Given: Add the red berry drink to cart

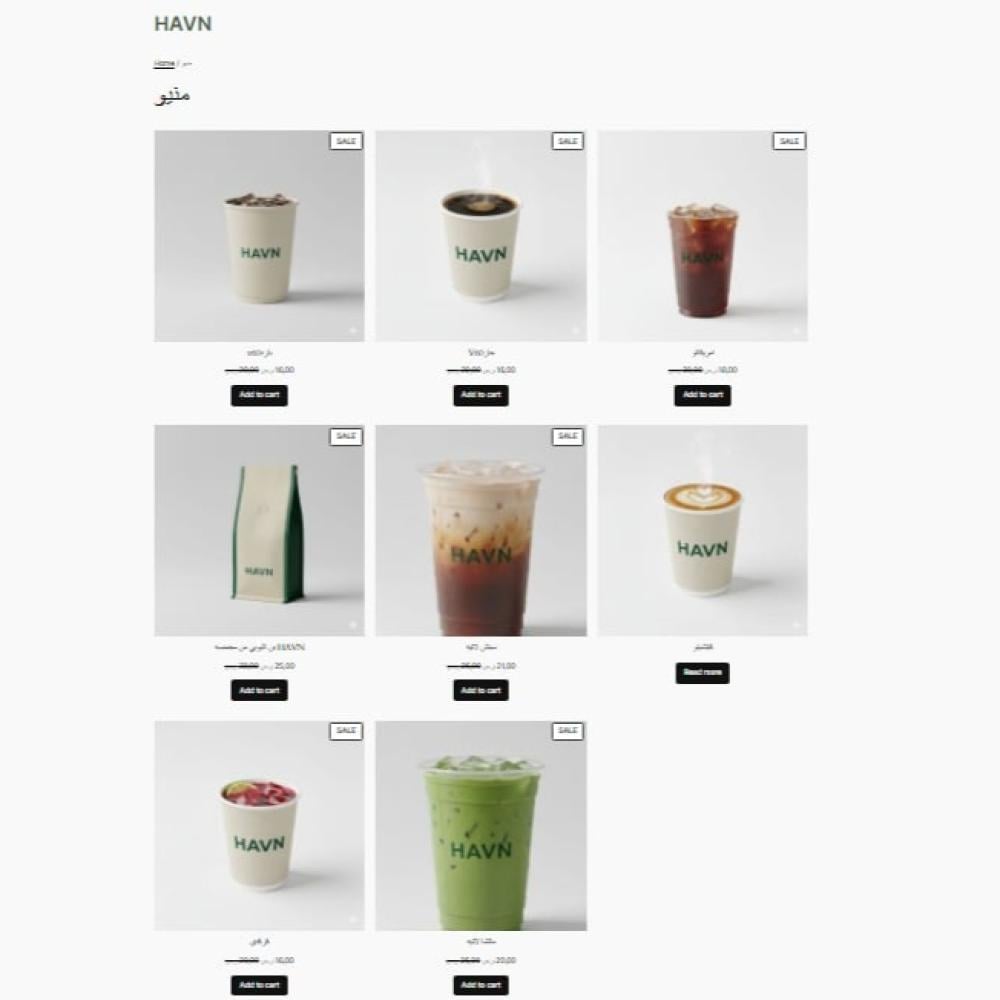Looking at the screenshot, I should click(259, 985).
